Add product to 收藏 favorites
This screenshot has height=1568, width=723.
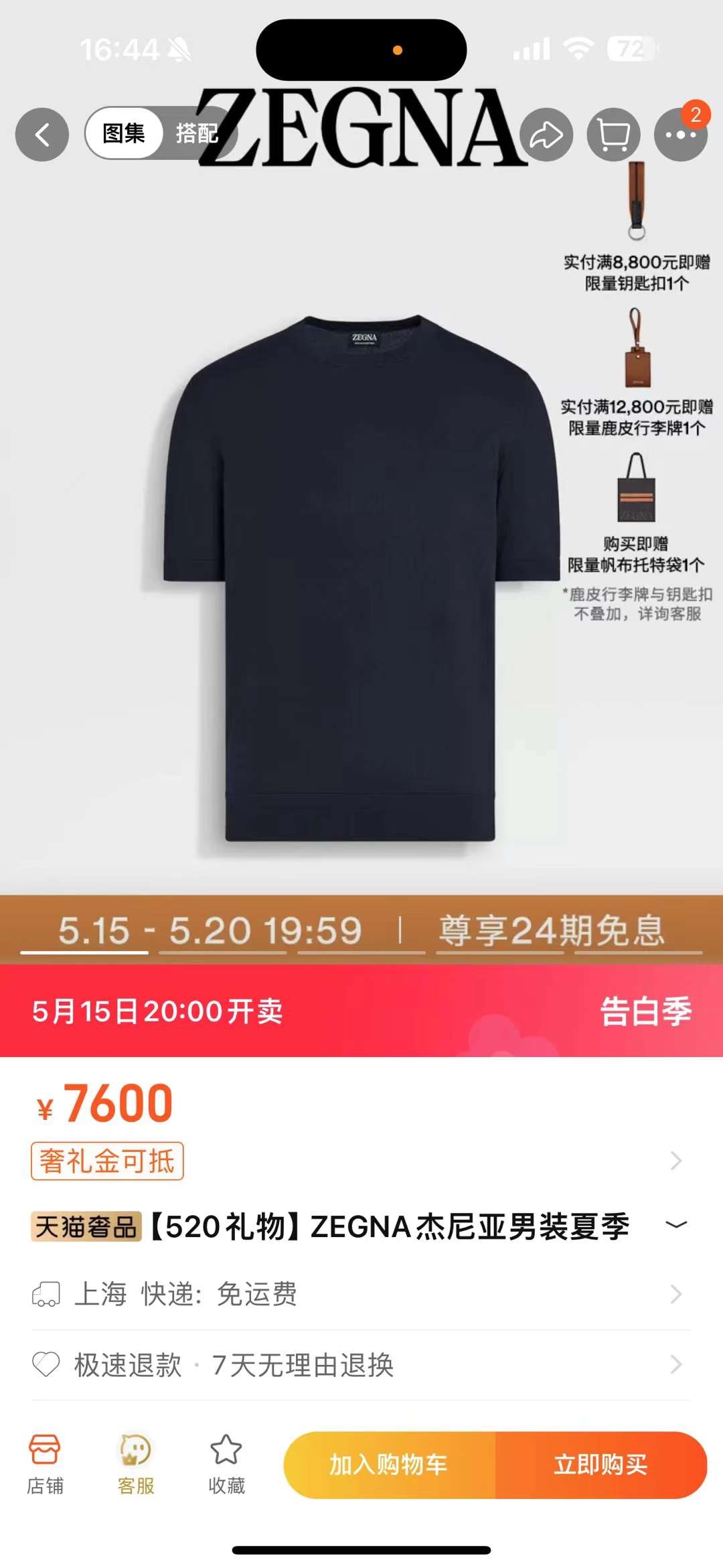226,1464
